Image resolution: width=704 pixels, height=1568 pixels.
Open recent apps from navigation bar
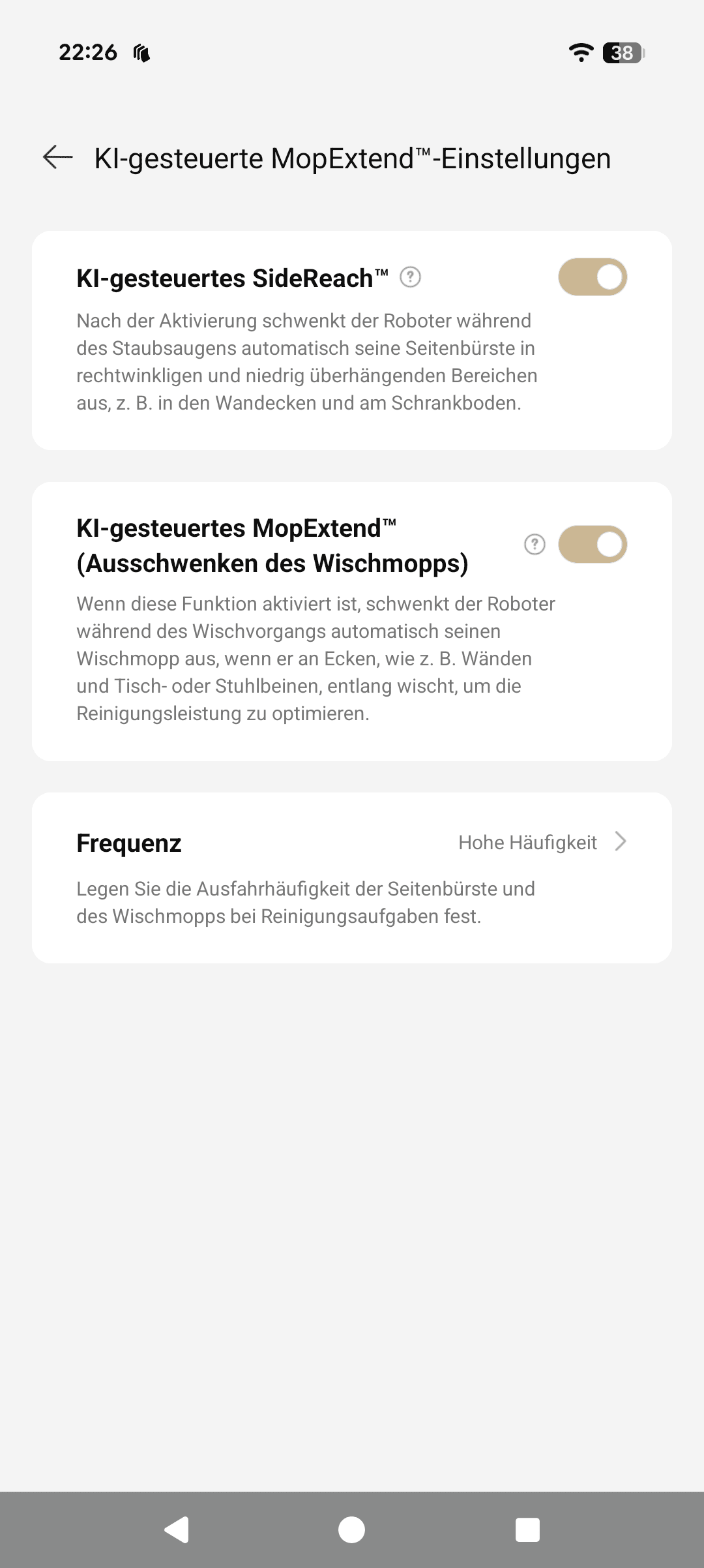pos(527,1530)
